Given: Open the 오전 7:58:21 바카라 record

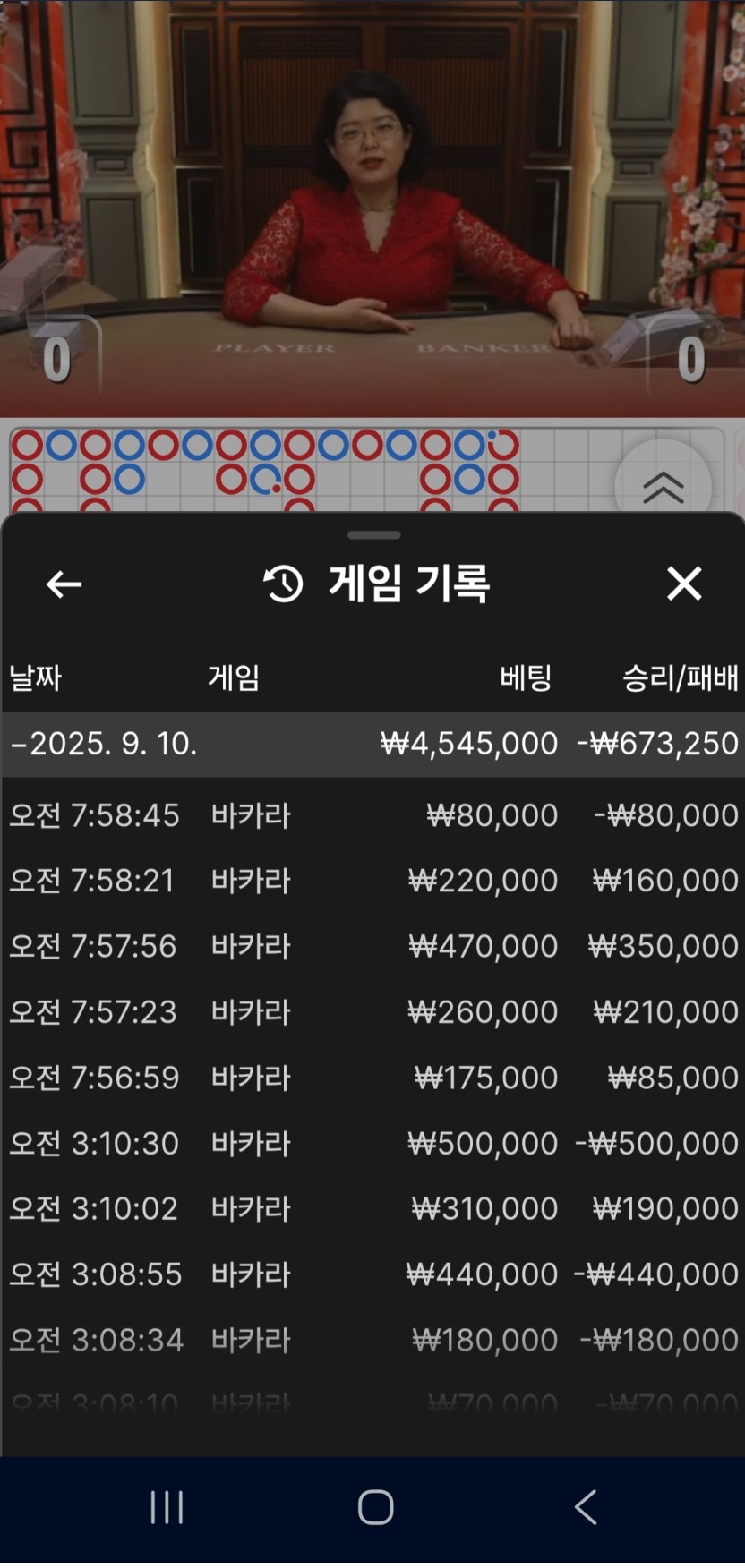Looking at the screenshot, I should 372,881.
